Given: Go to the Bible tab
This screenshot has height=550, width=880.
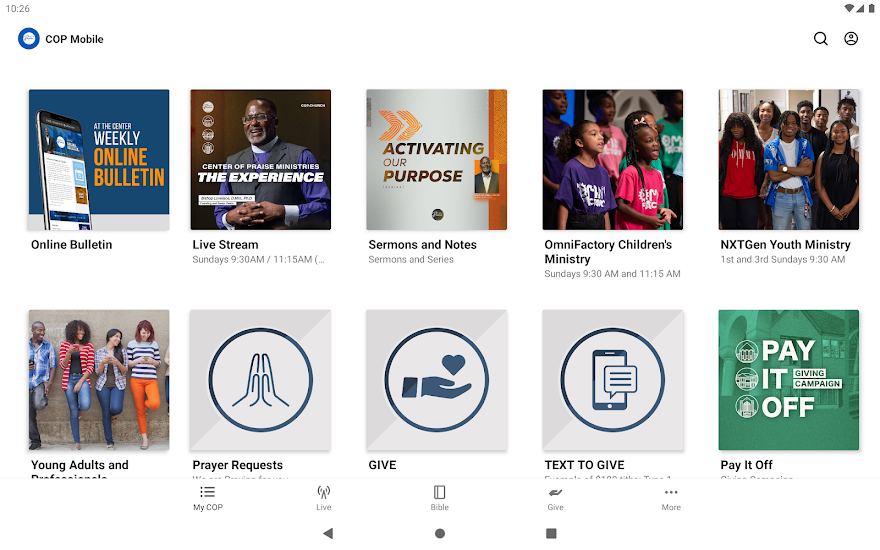Looking at the screenshot, I should click(440, 498).
